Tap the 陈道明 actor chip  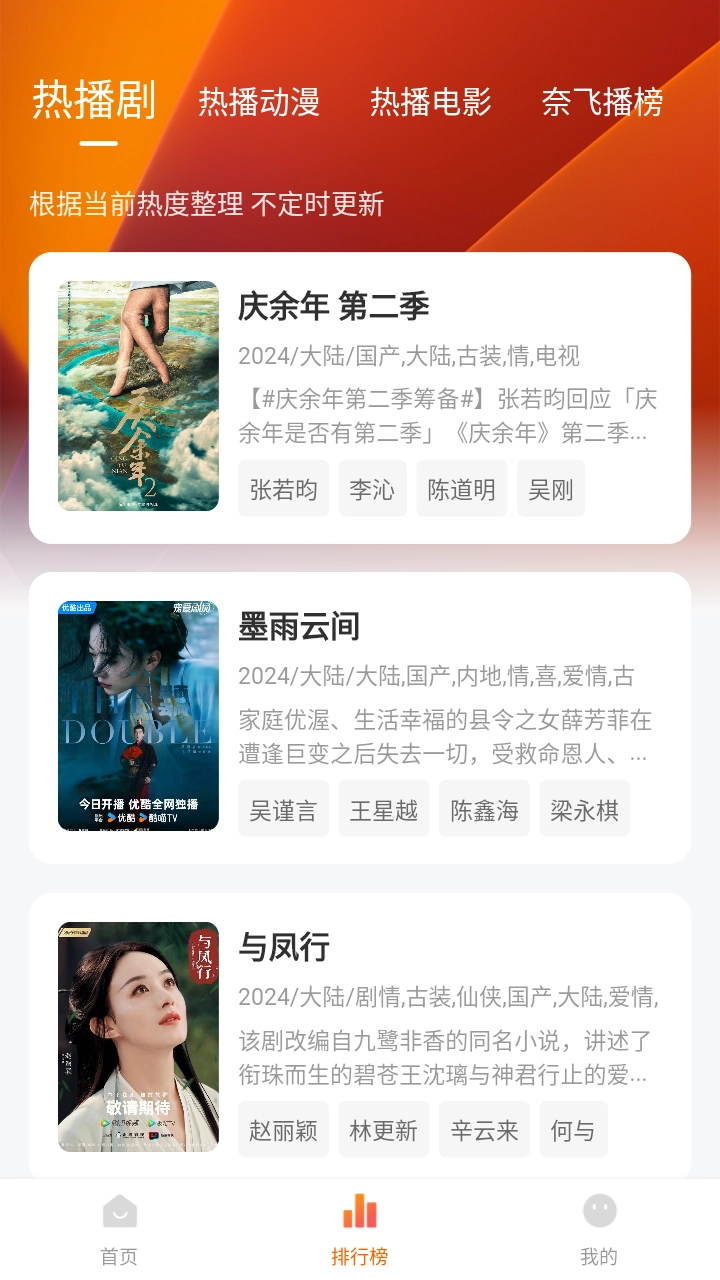pos(461,489)
